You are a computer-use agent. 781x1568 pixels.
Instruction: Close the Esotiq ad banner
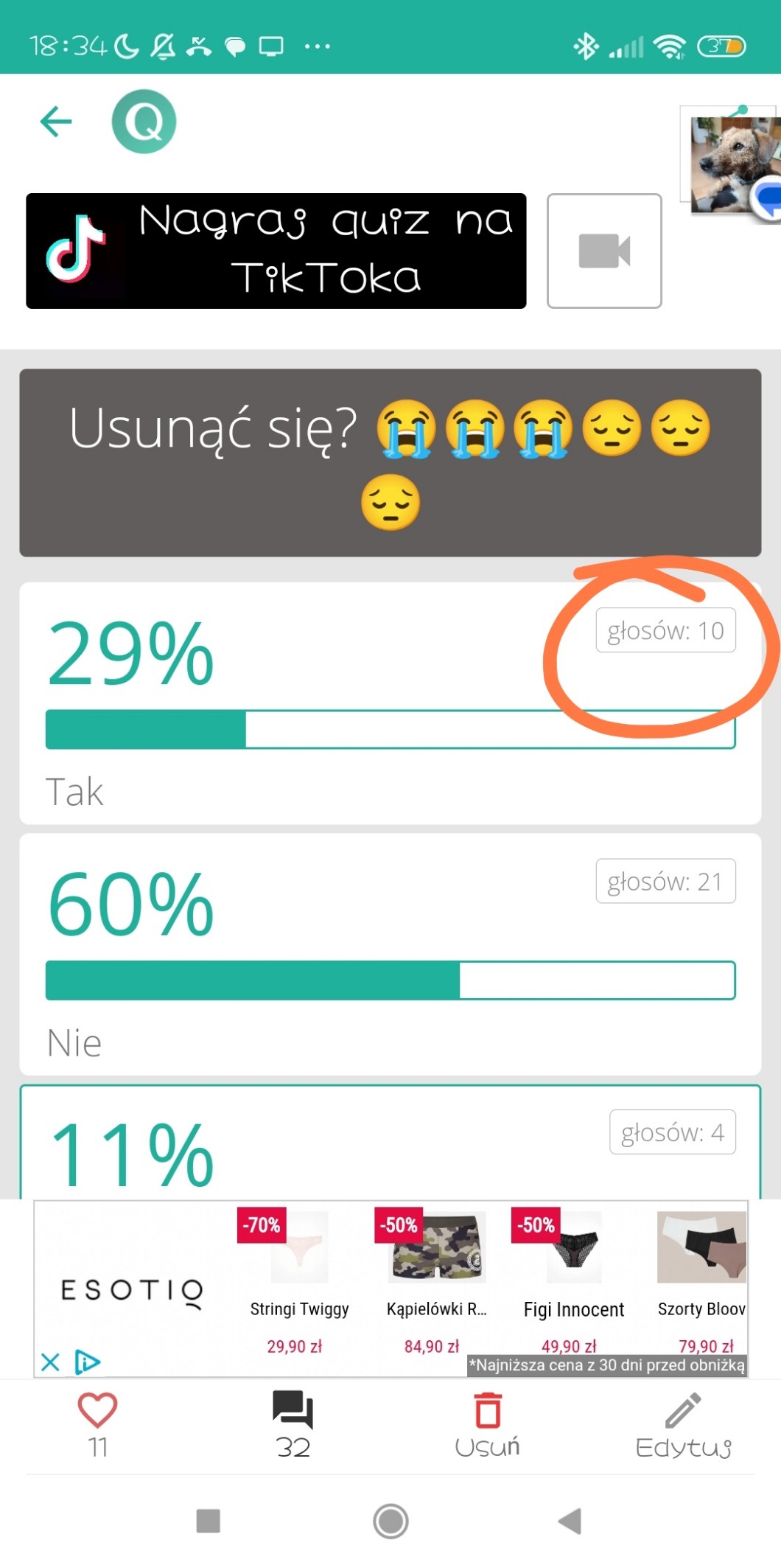pos(50,1362)
